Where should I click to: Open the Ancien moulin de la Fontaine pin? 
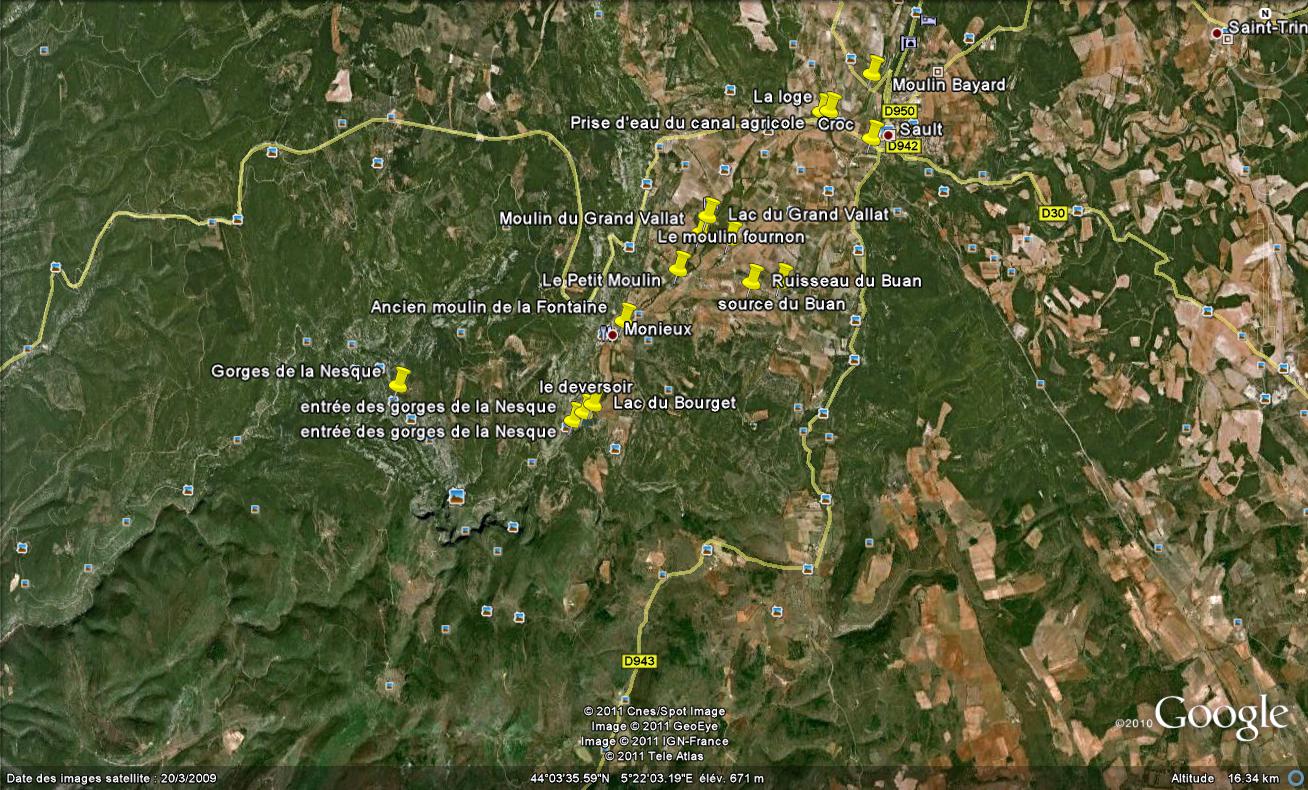point(627,313)
